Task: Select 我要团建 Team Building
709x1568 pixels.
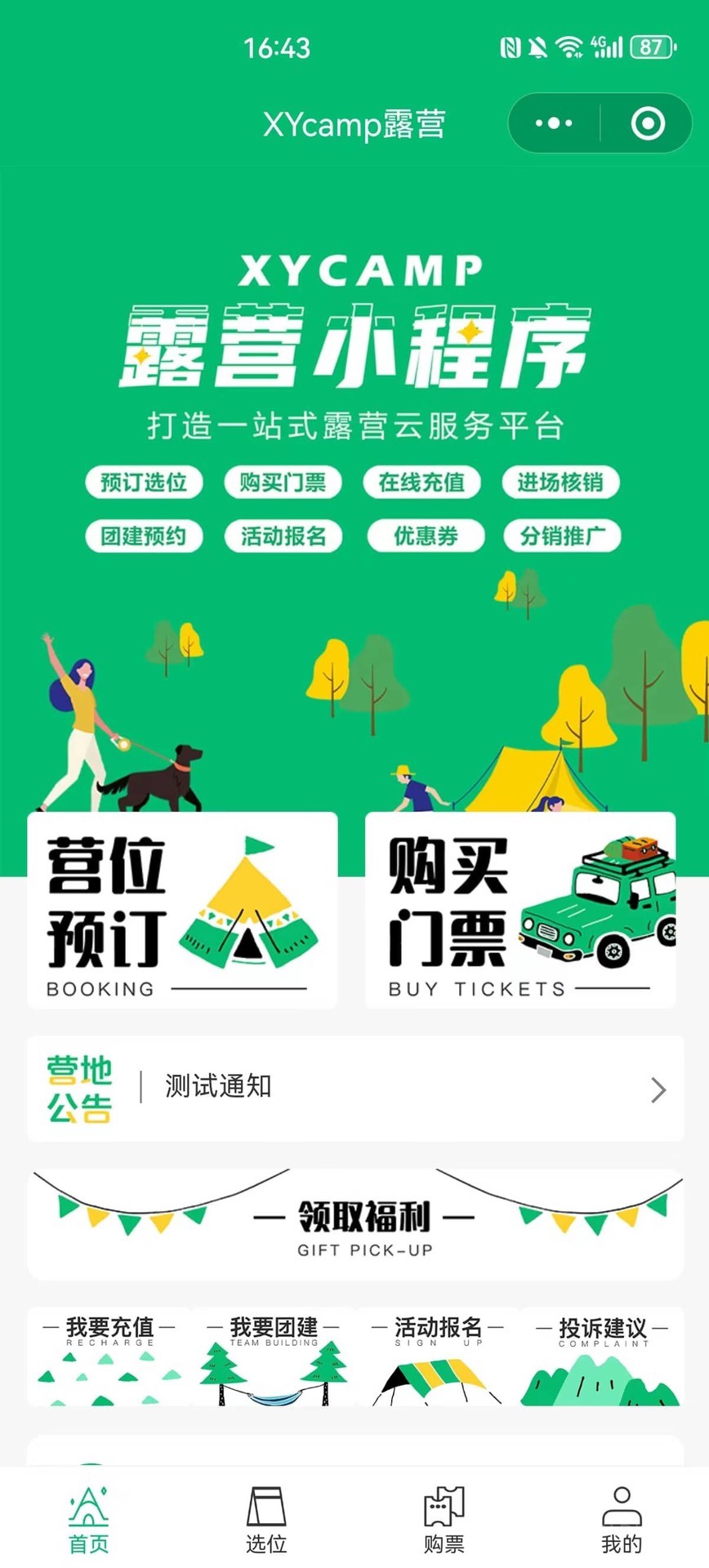Action: pyautogui.click(x=274, y=1356)
